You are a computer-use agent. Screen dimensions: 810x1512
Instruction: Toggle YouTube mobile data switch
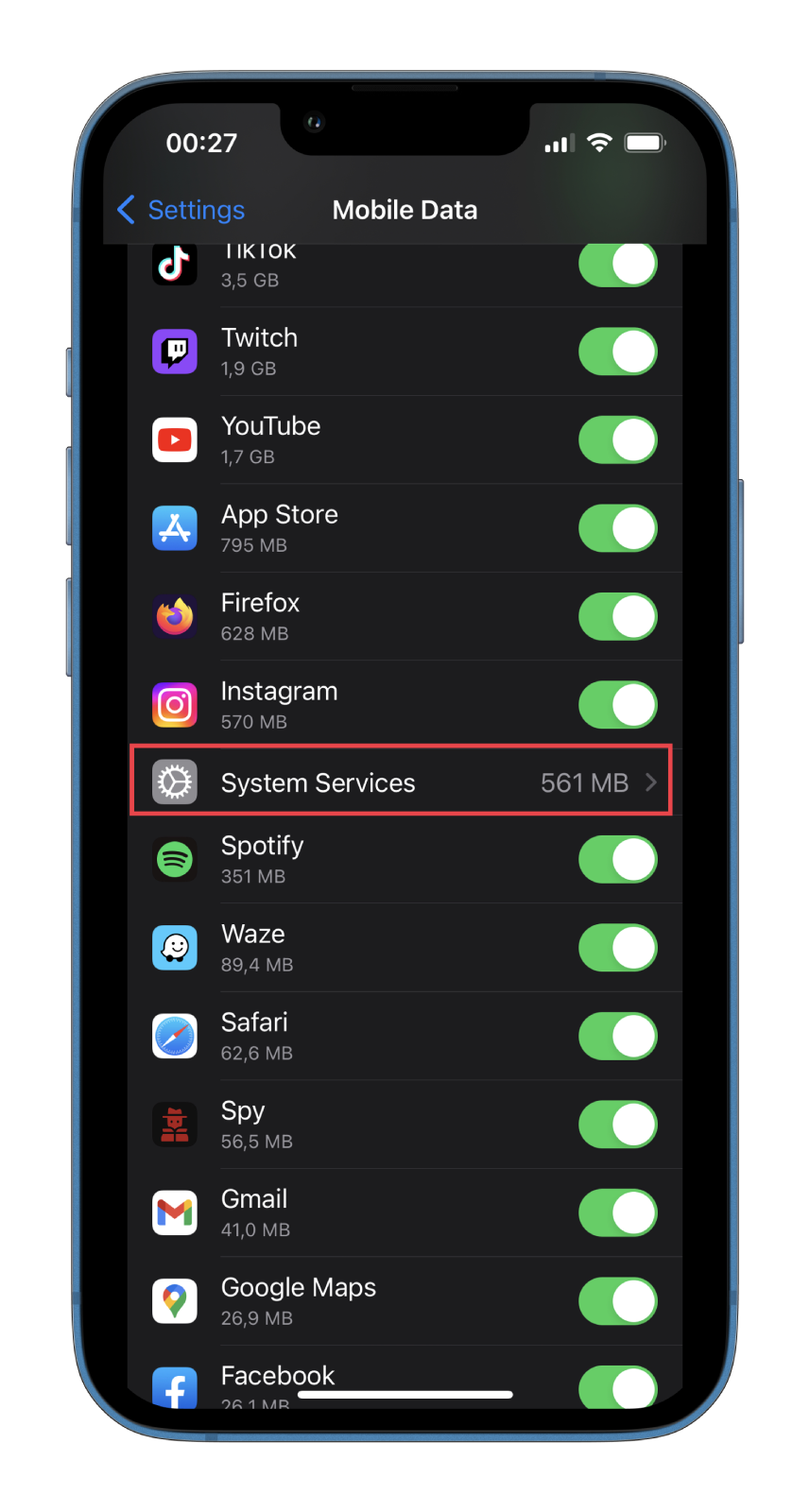point(618,440)
